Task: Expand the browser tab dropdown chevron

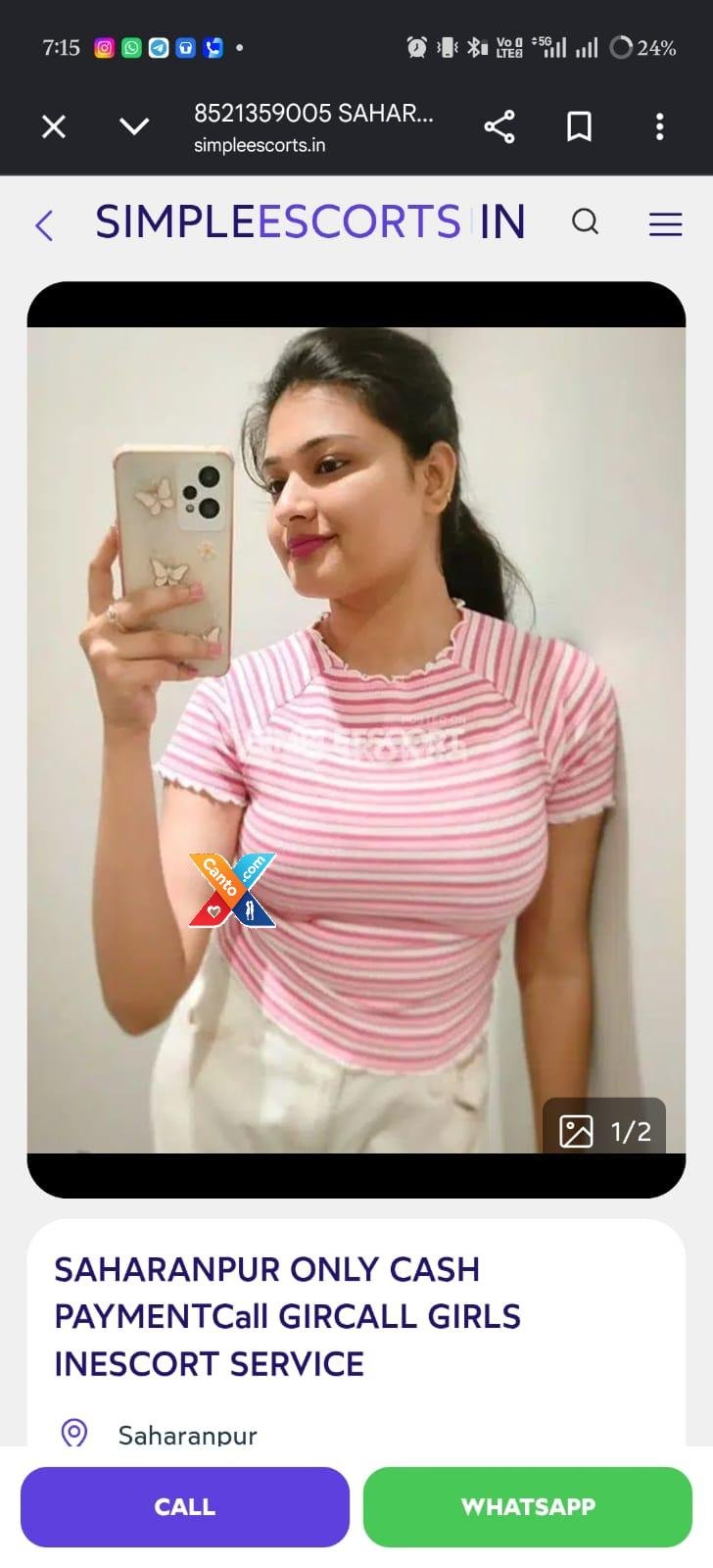Action: point(134,126)
